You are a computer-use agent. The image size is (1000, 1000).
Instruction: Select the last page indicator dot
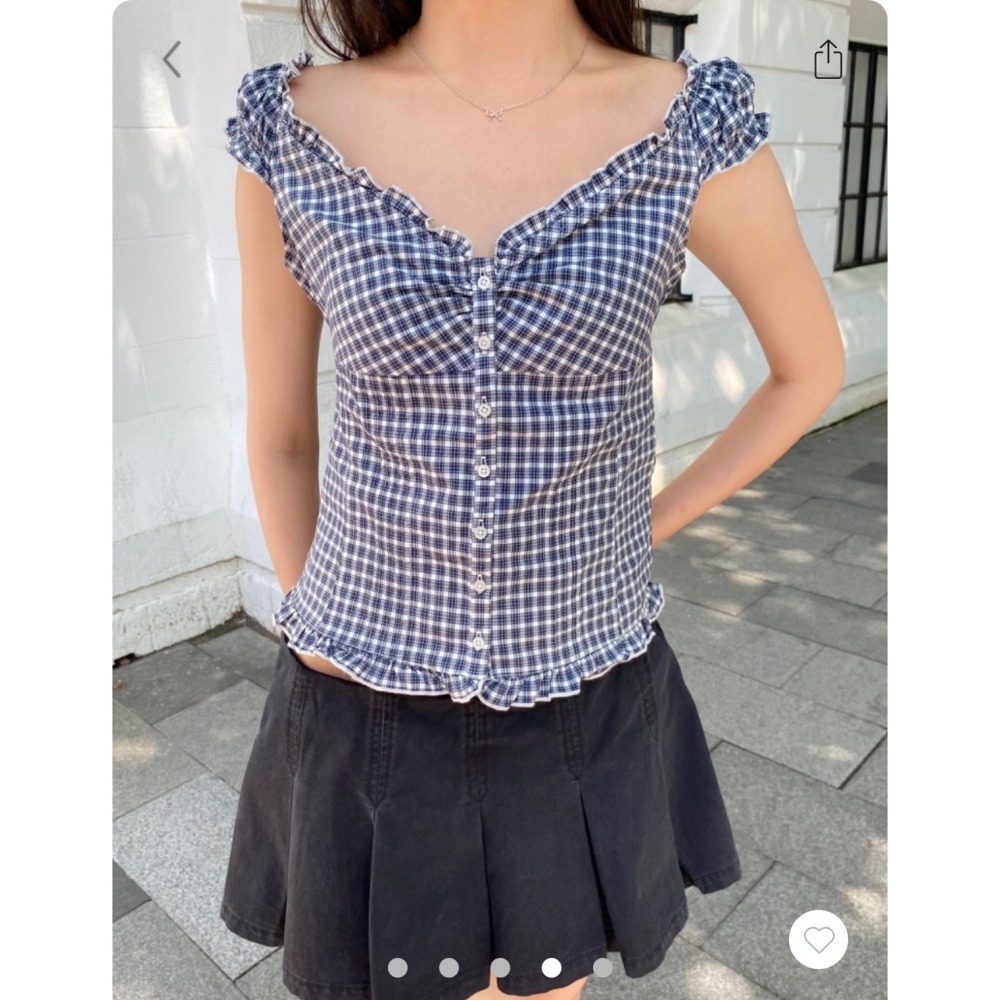click(602, 967)
